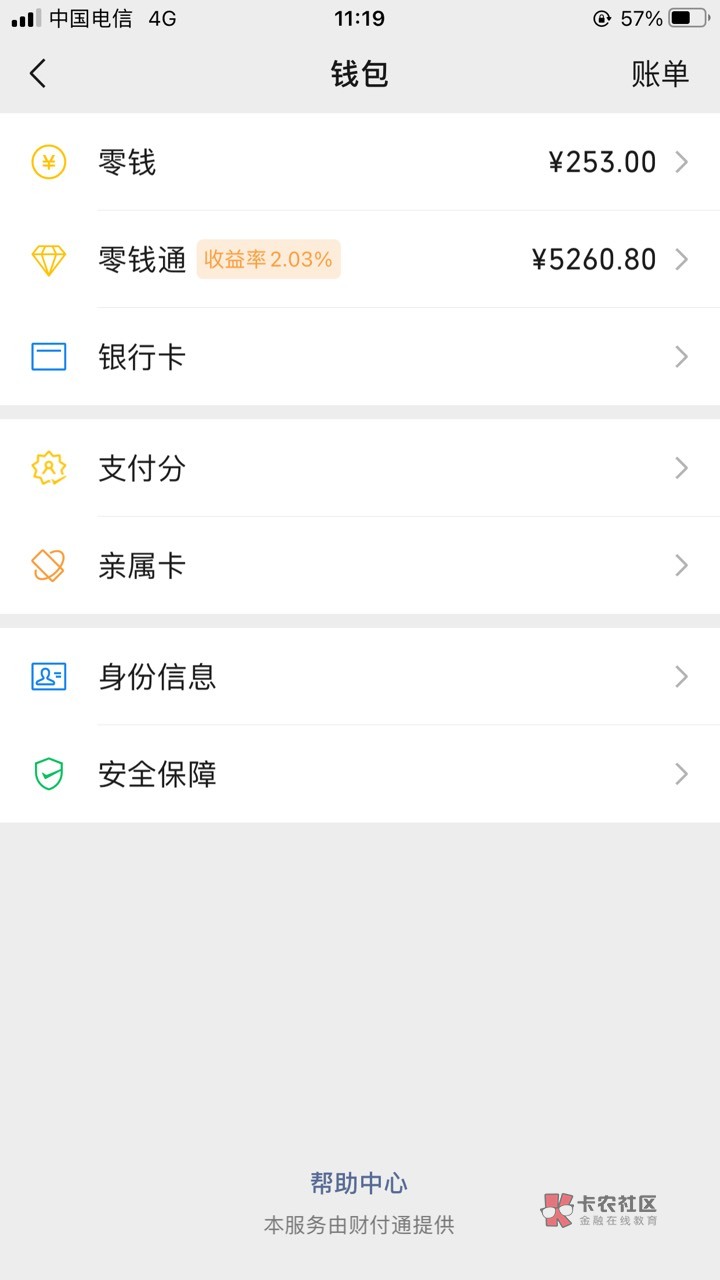Viewport: 720px width, 1280px height.
Task: Open 支付分
Action: (360, 468)
